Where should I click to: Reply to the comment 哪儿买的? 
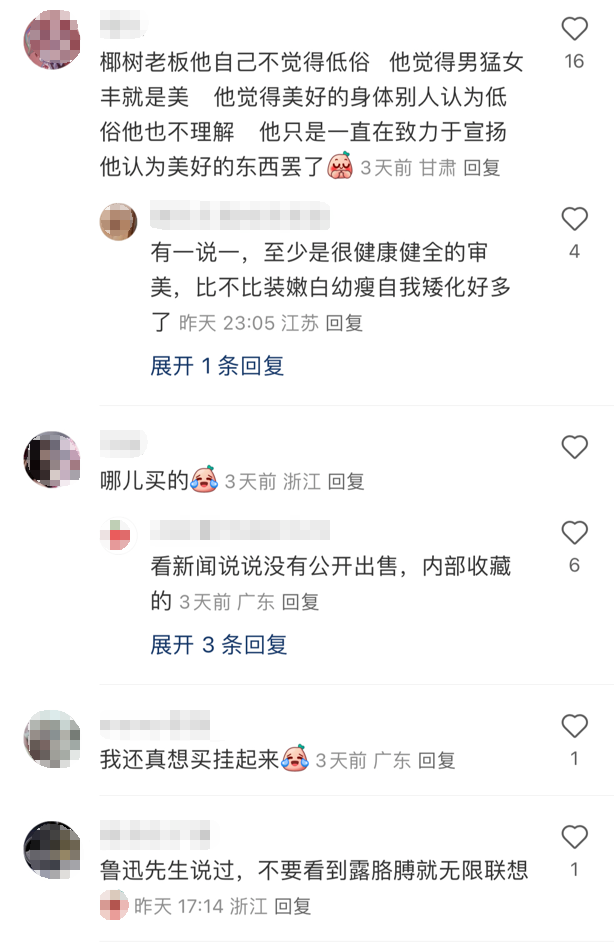[x=346, y=481]
